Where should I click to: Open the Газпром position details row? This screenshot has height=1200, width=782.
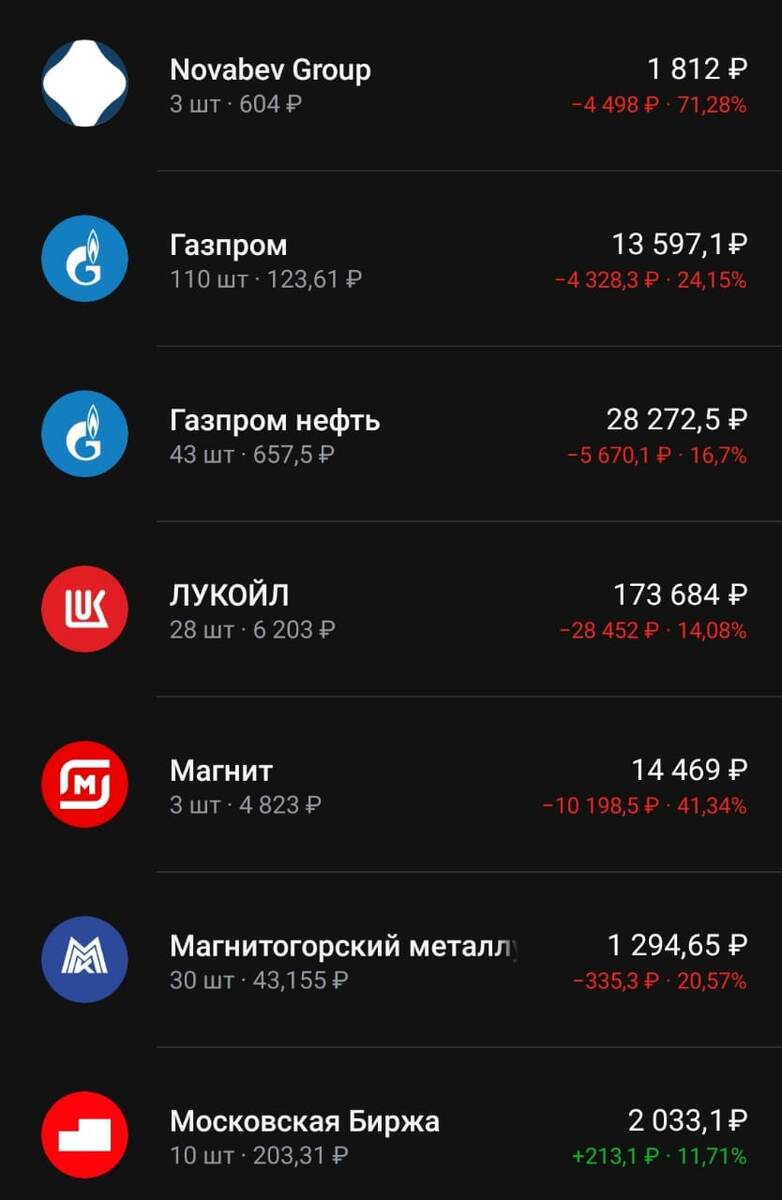coord(400,258)
